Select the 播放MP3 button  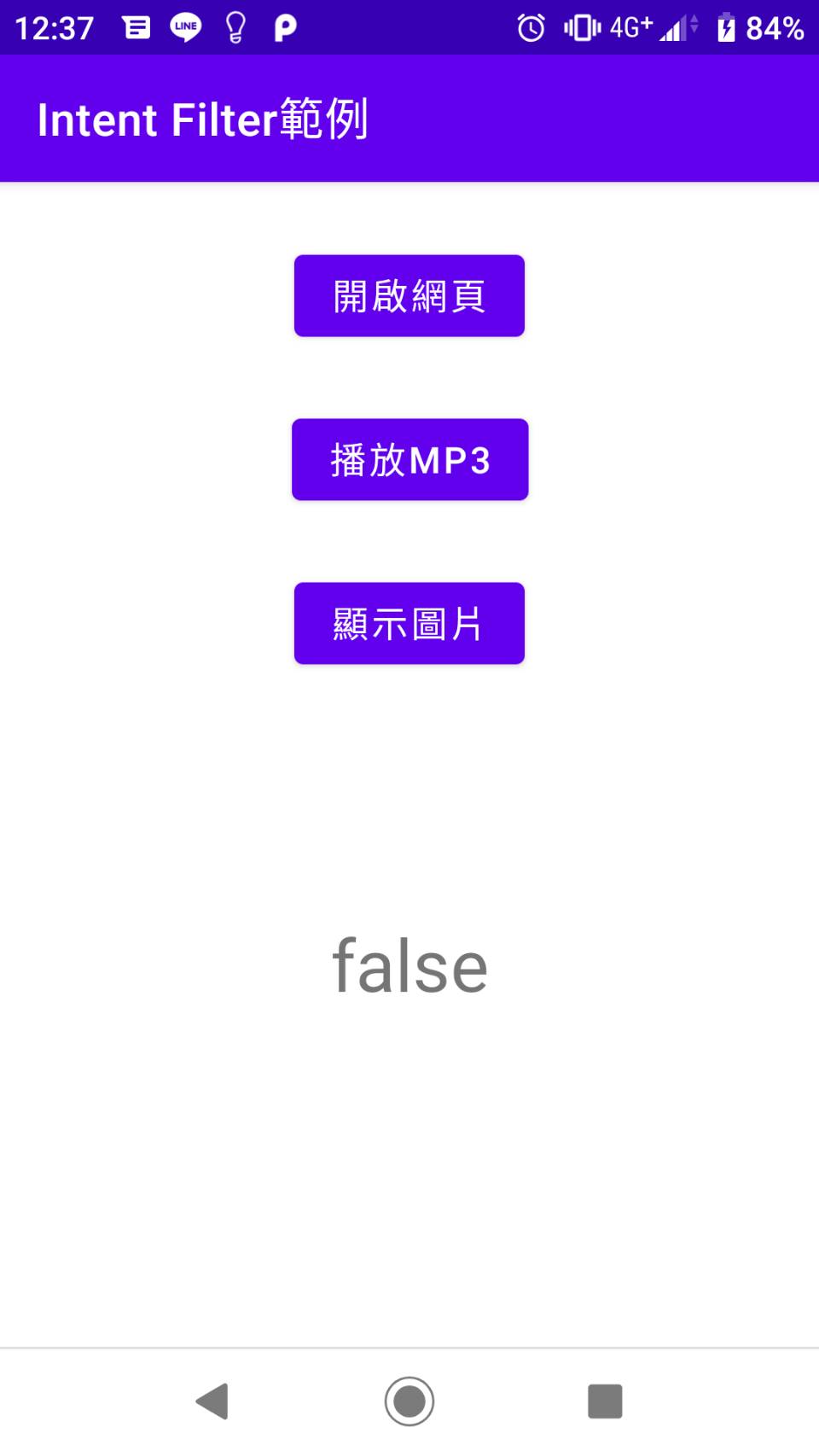pos(410,459)
